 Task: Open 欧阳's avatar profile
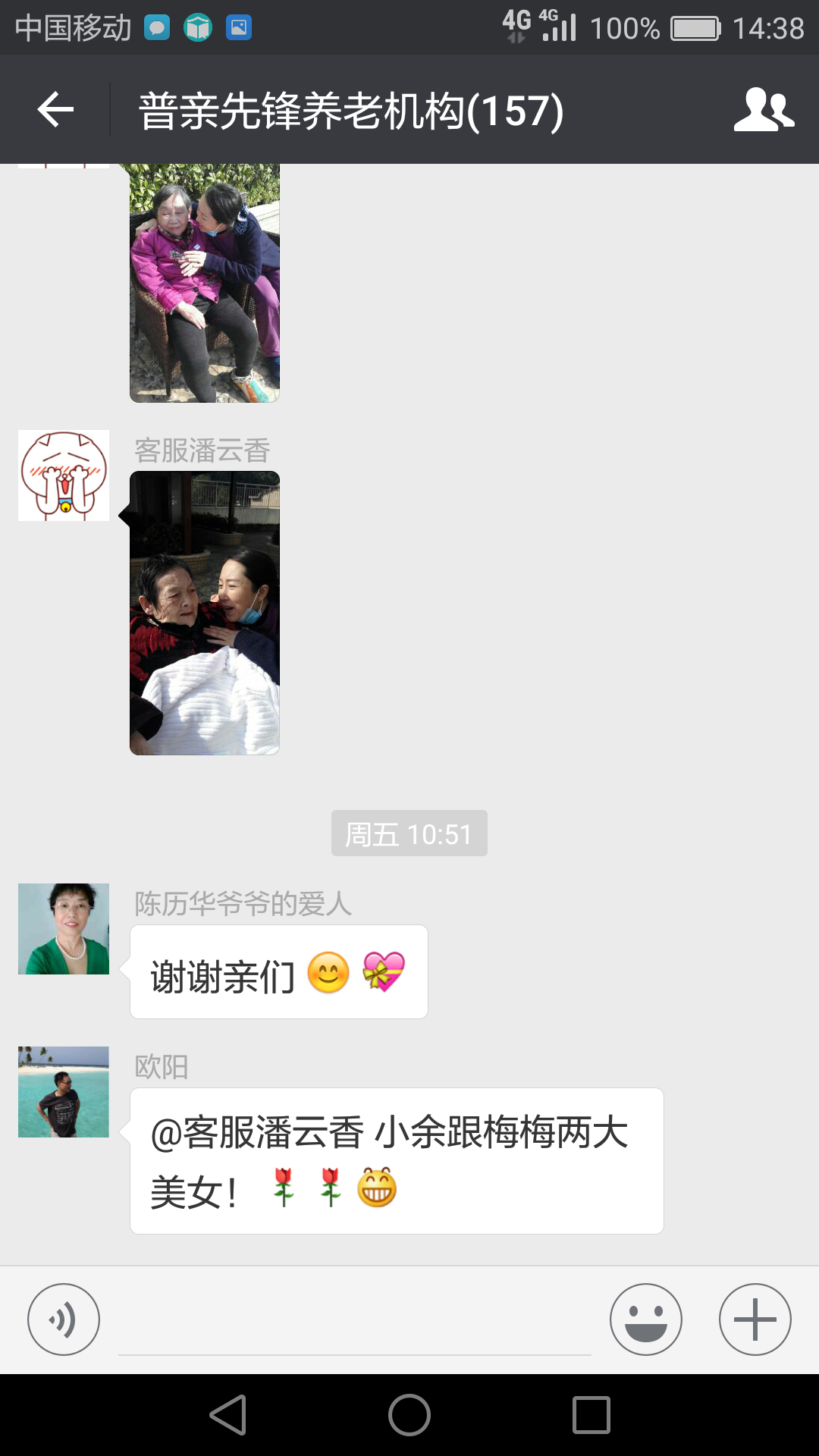tap(64, 1092)
